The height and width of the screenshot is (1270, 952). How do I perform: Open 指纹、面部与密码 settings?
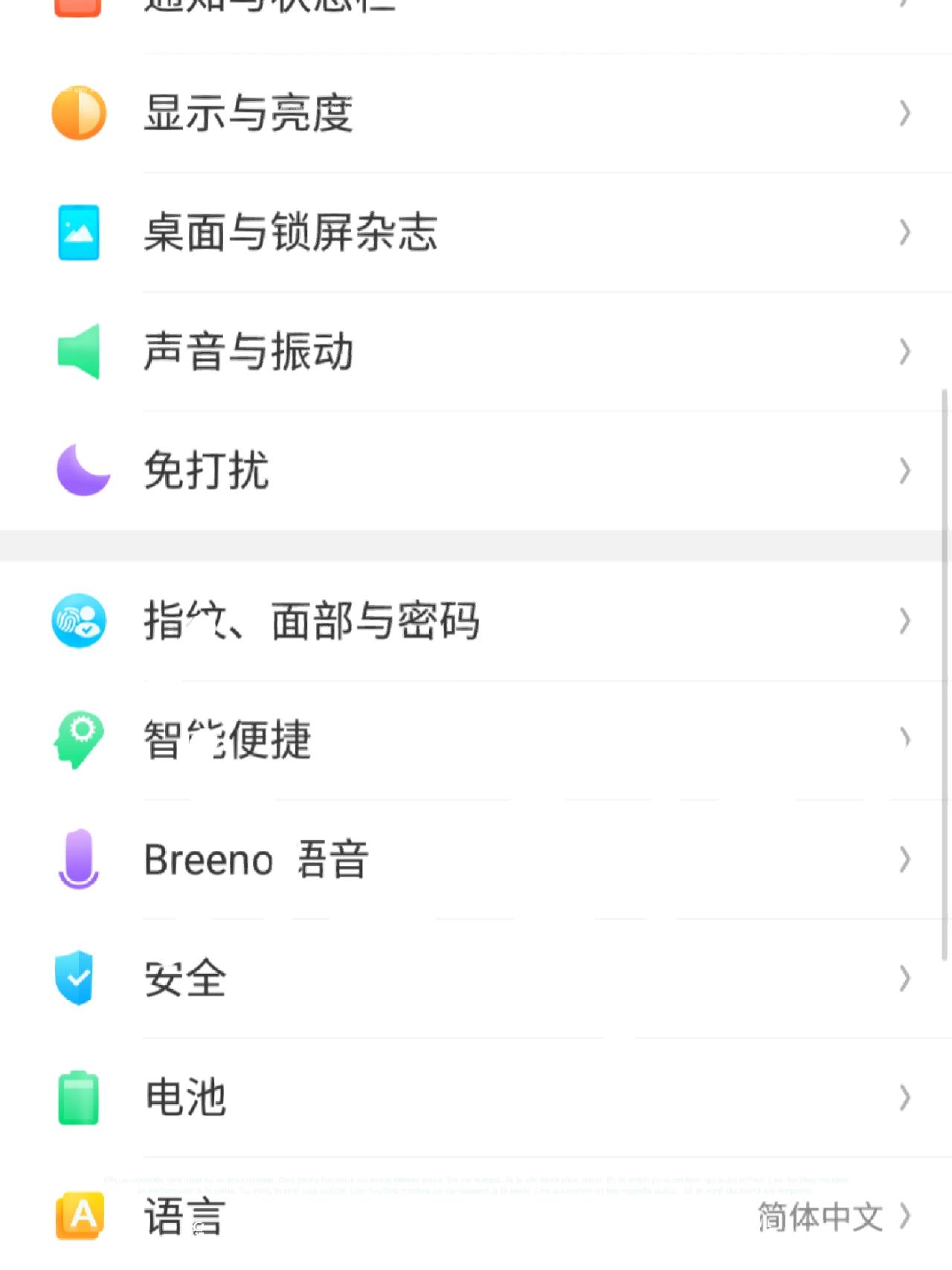(476, 620)
